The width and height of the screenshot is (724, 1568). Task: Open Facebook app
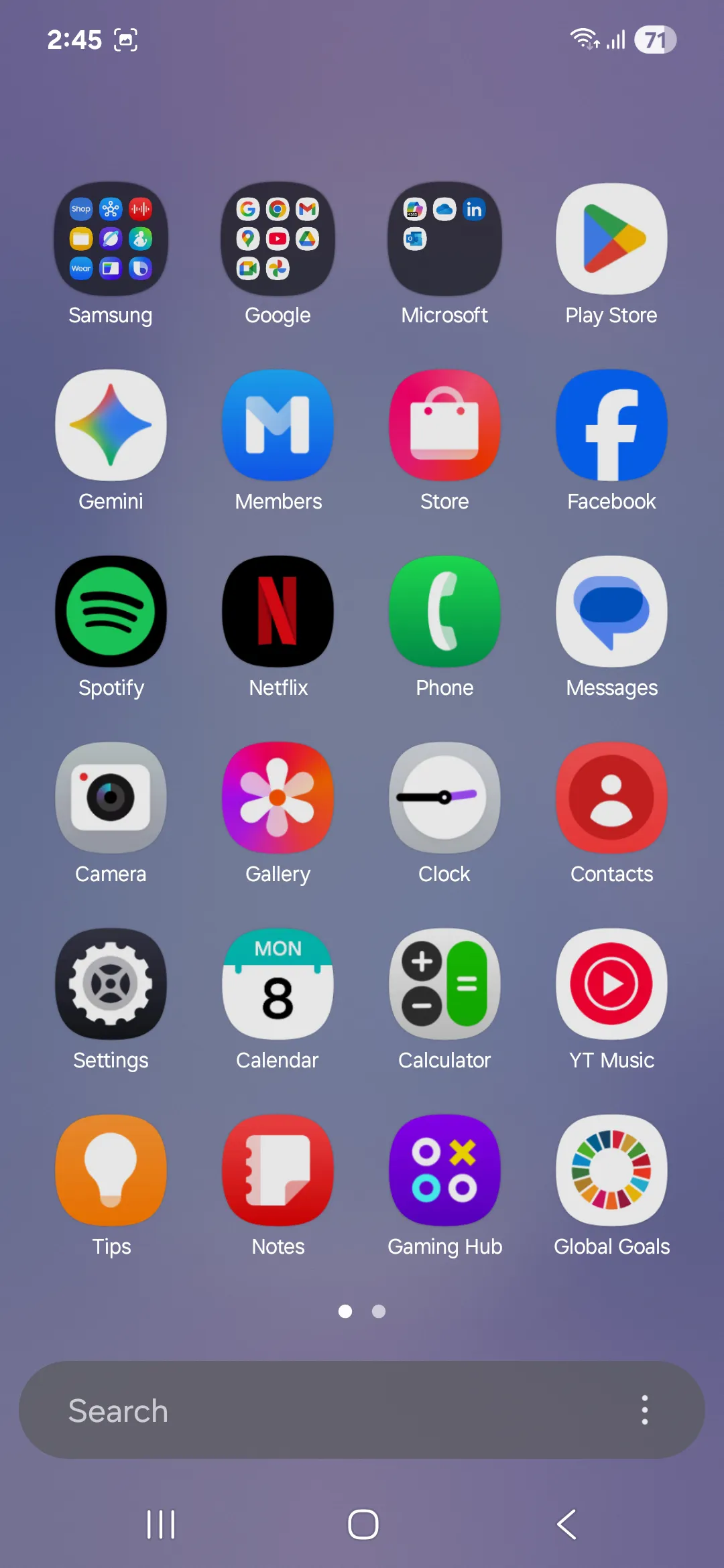point(611,426)
